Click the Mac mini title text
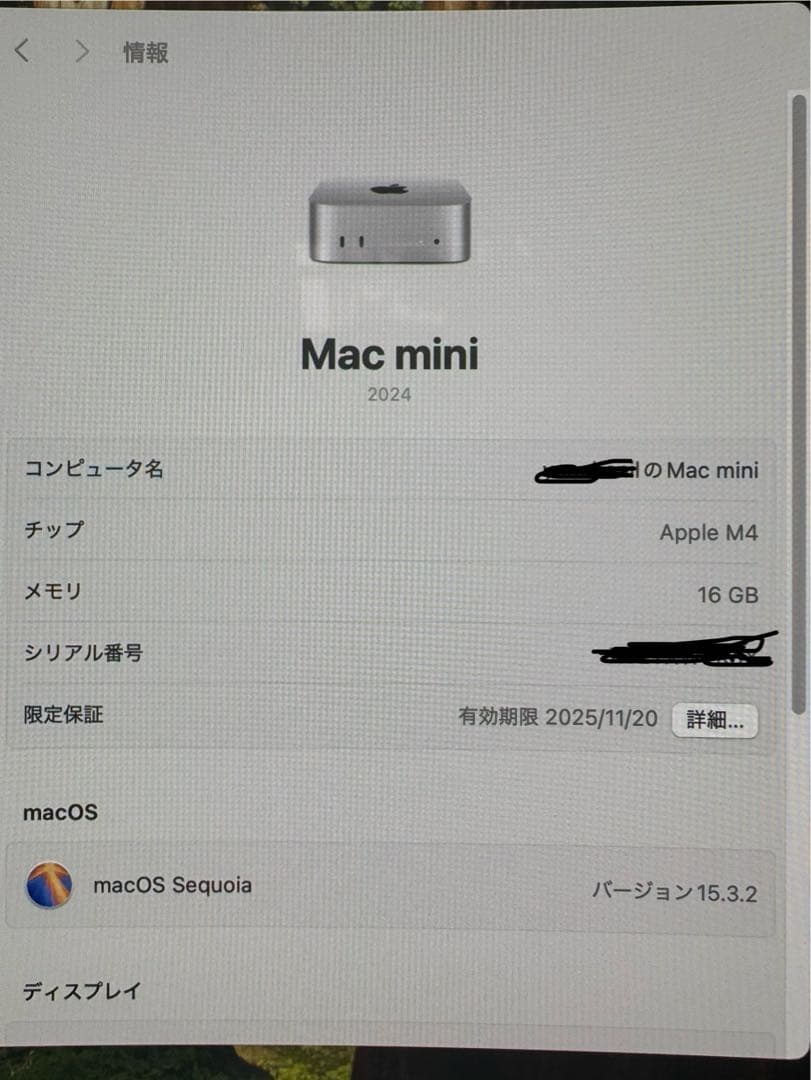This screenshot has width=811, height=1080. [x=391, y=354]
